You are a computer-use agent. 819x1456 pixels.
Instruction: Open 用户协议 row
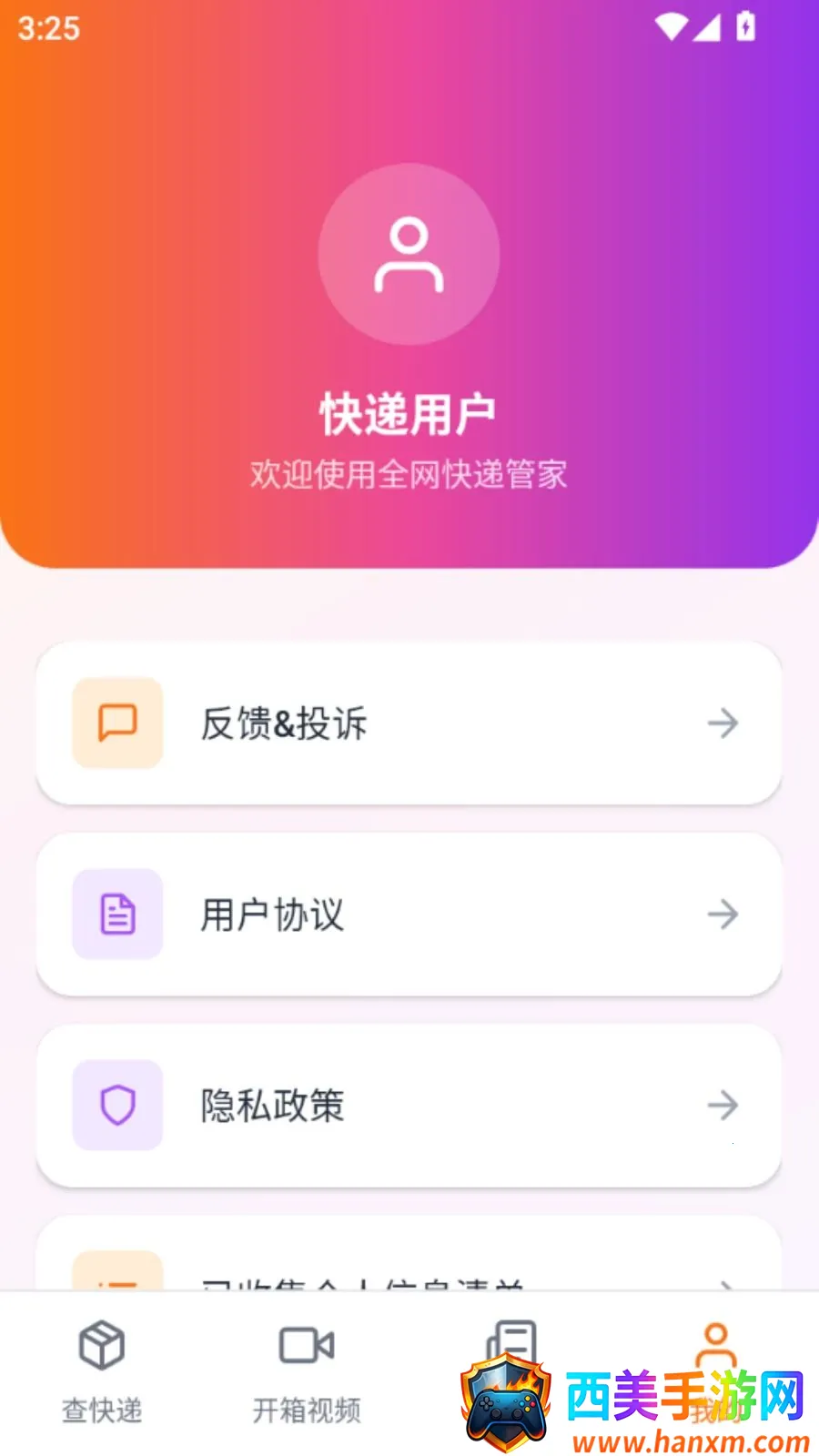[x=409, y=915]
